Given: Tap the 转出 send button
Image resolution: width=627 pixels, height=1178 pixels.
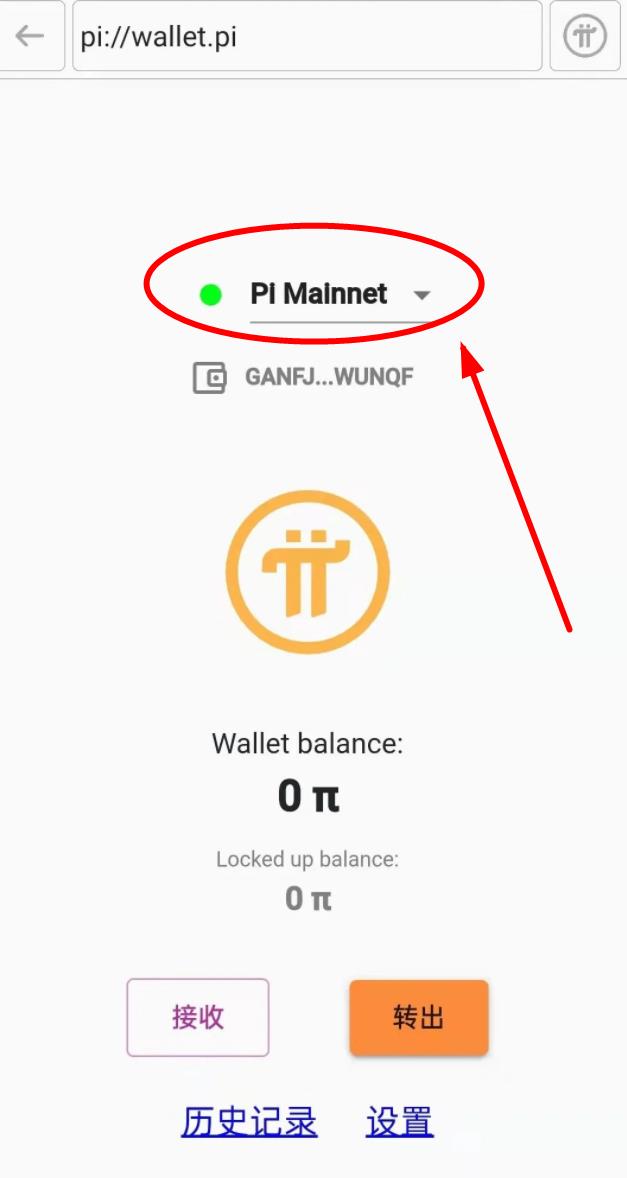Looking at the screenshot, I should (x=419, y=1017).
